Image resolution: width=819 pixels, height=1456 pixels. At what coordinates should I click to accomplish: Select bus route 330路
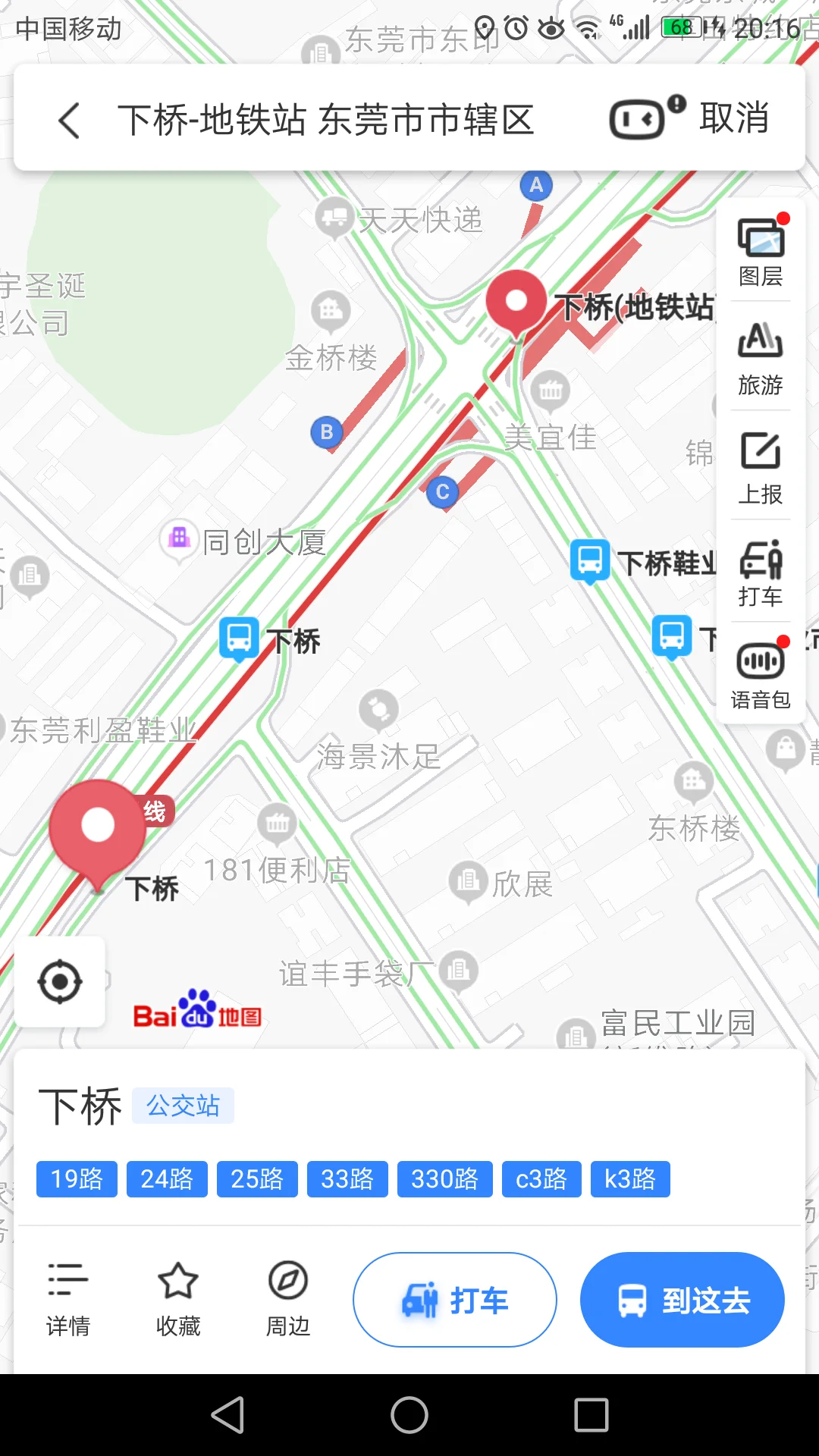(x=444, y=1178)
